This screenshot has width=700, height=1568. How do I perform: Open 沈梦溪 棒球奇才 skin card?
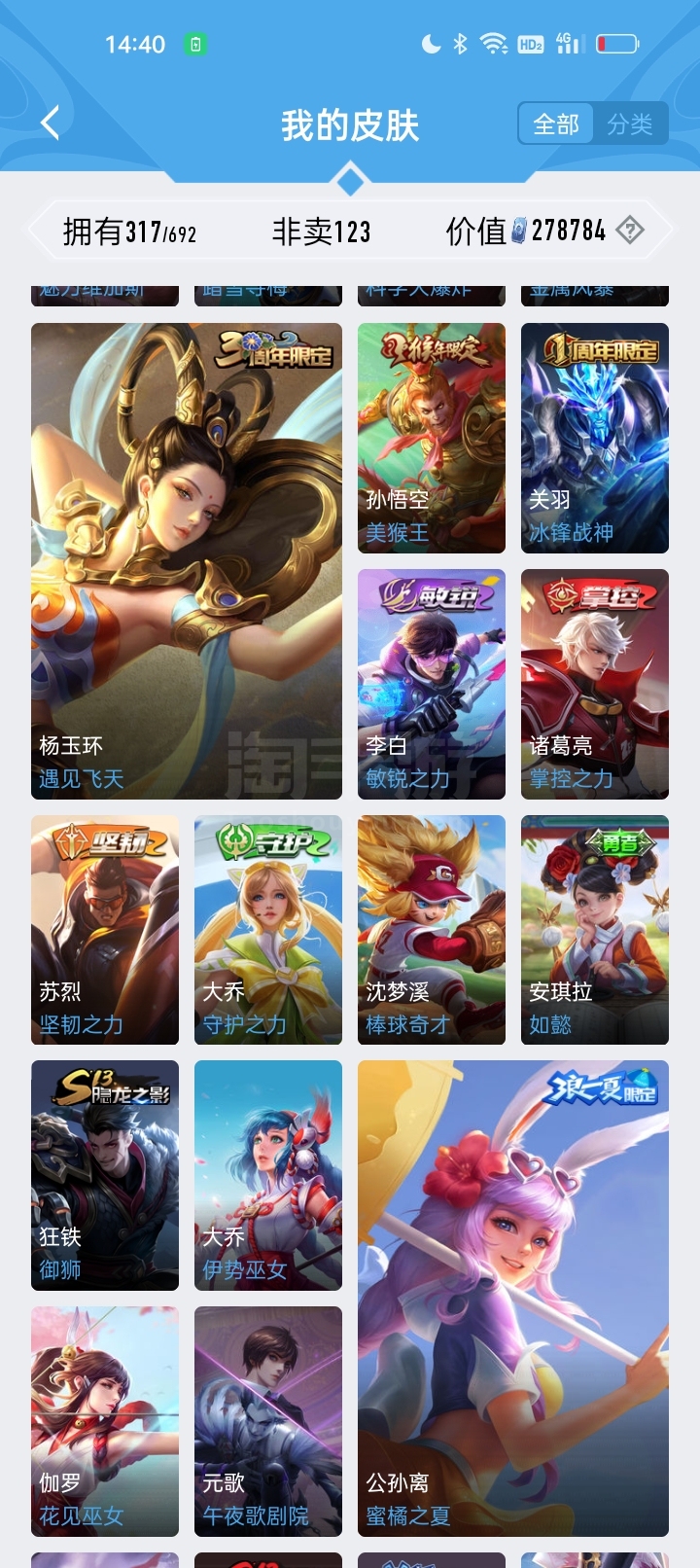click(x=432, y=930)
